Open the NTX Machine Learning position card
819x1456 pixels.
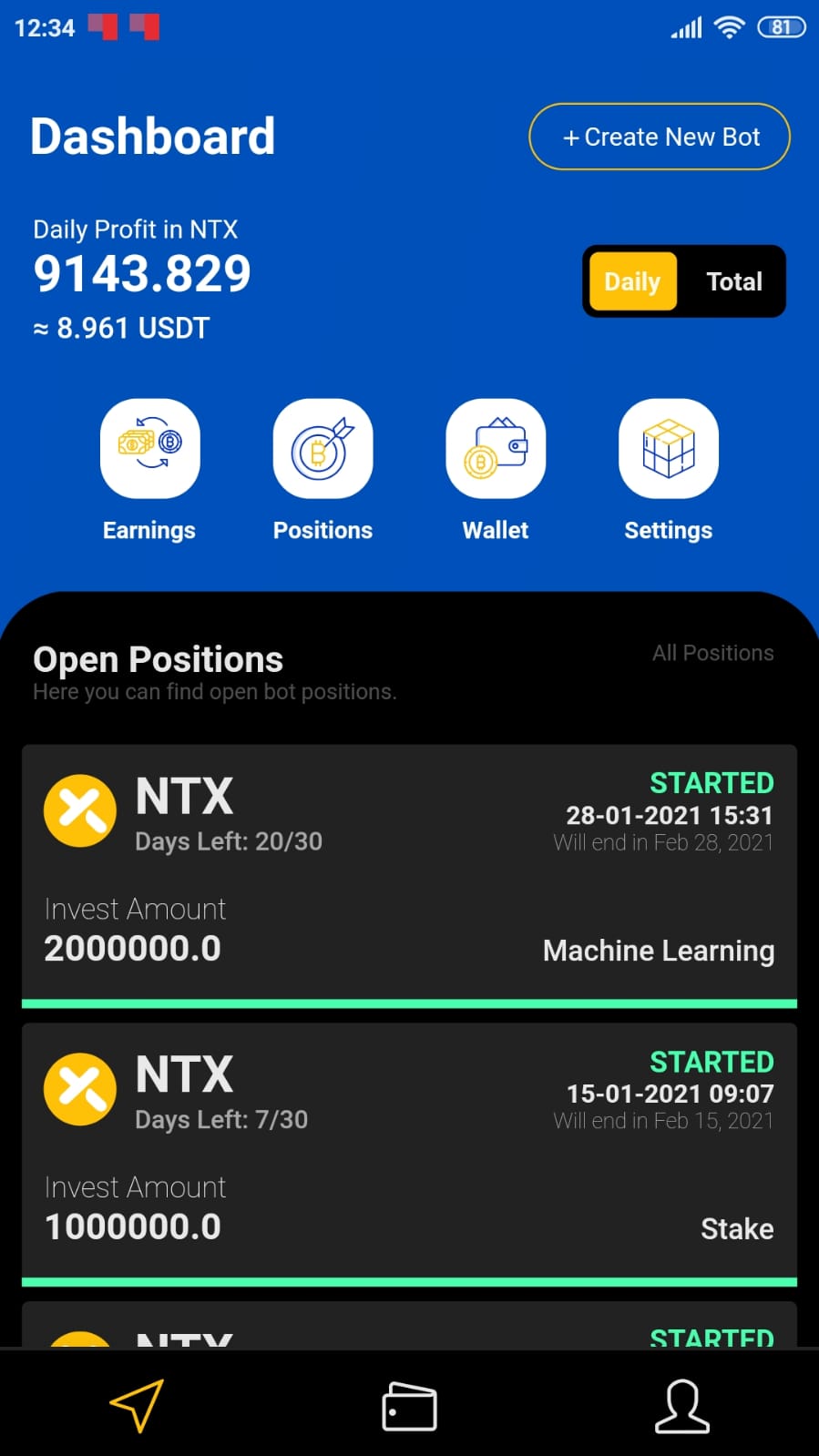(x=409, y=872)
